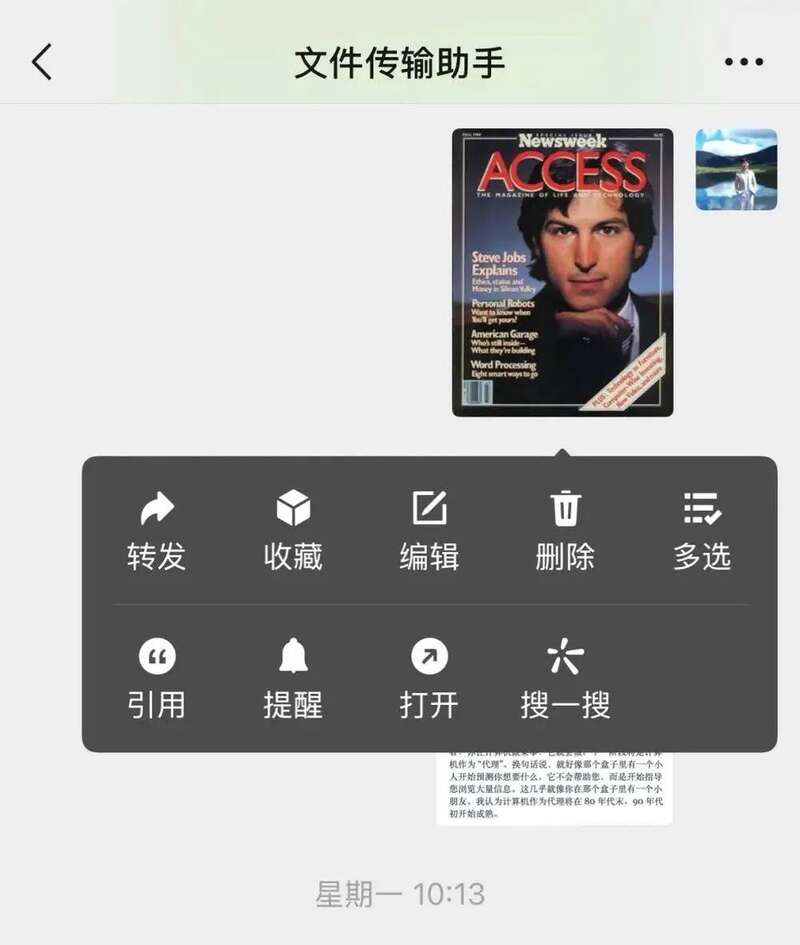The width and height of the screenshot is (800, 945).
Task: Choose 多选 to select multiple messages
Action: (x=701, y=531)
